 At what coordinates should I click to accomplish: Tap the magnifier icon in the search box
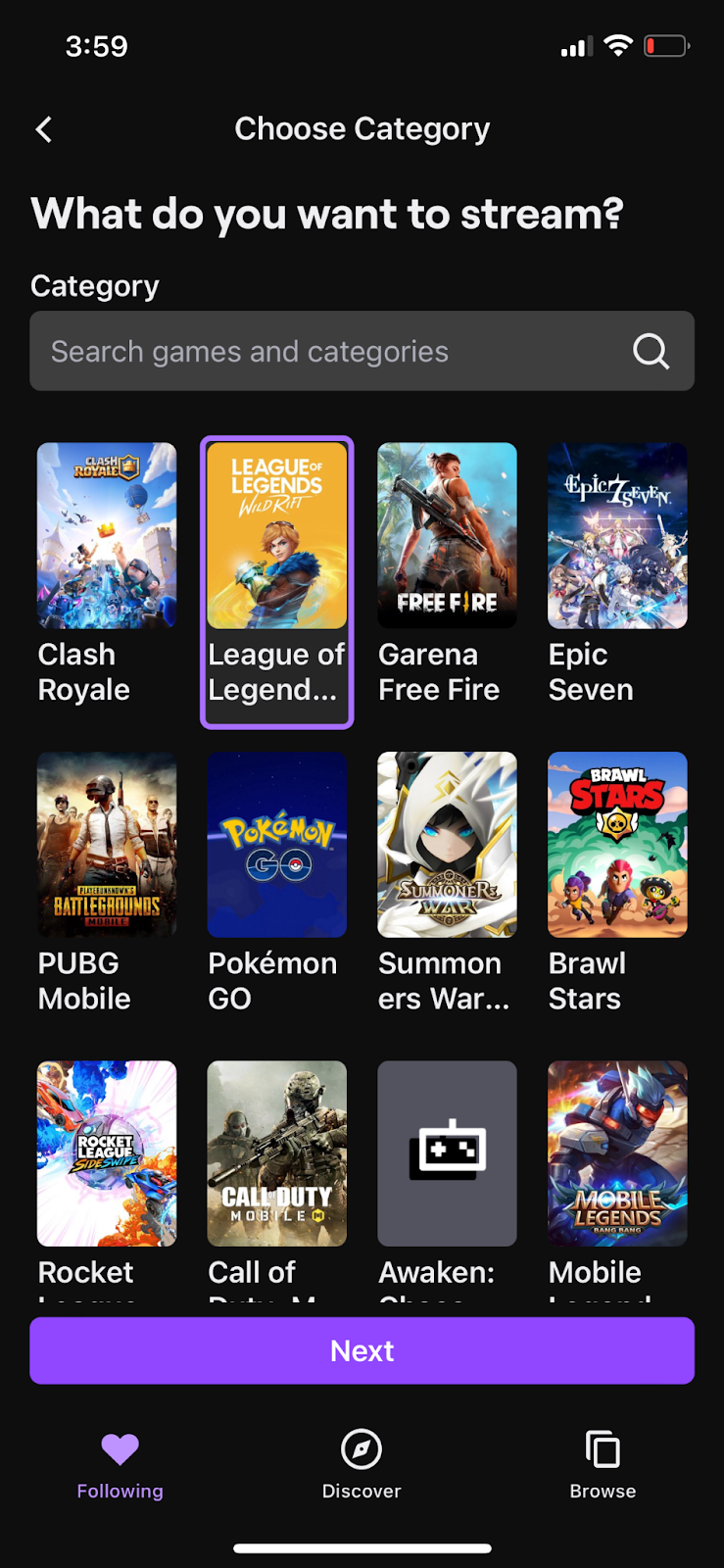pyautogui.click(x=651, y=351)
